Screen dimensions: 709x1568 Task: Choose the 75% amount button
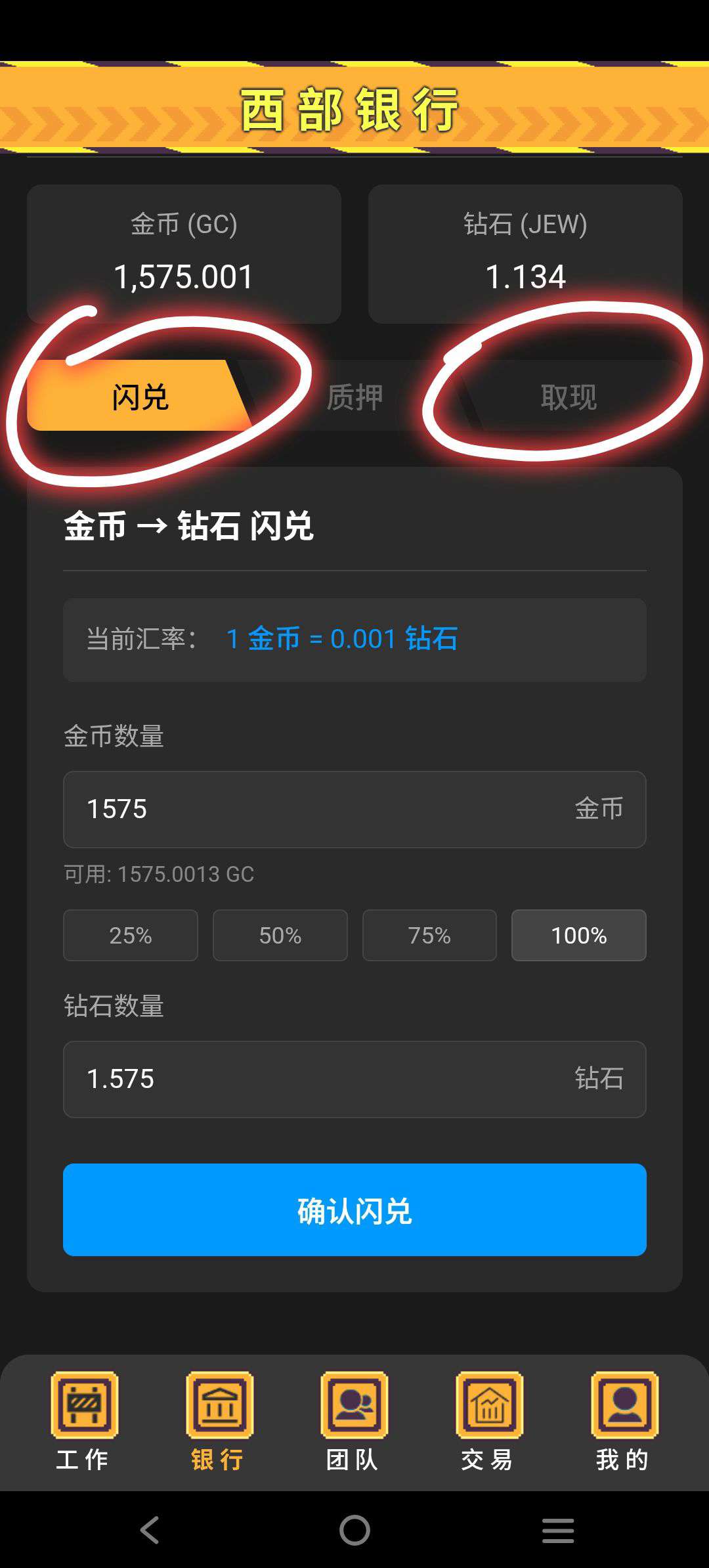429,935
